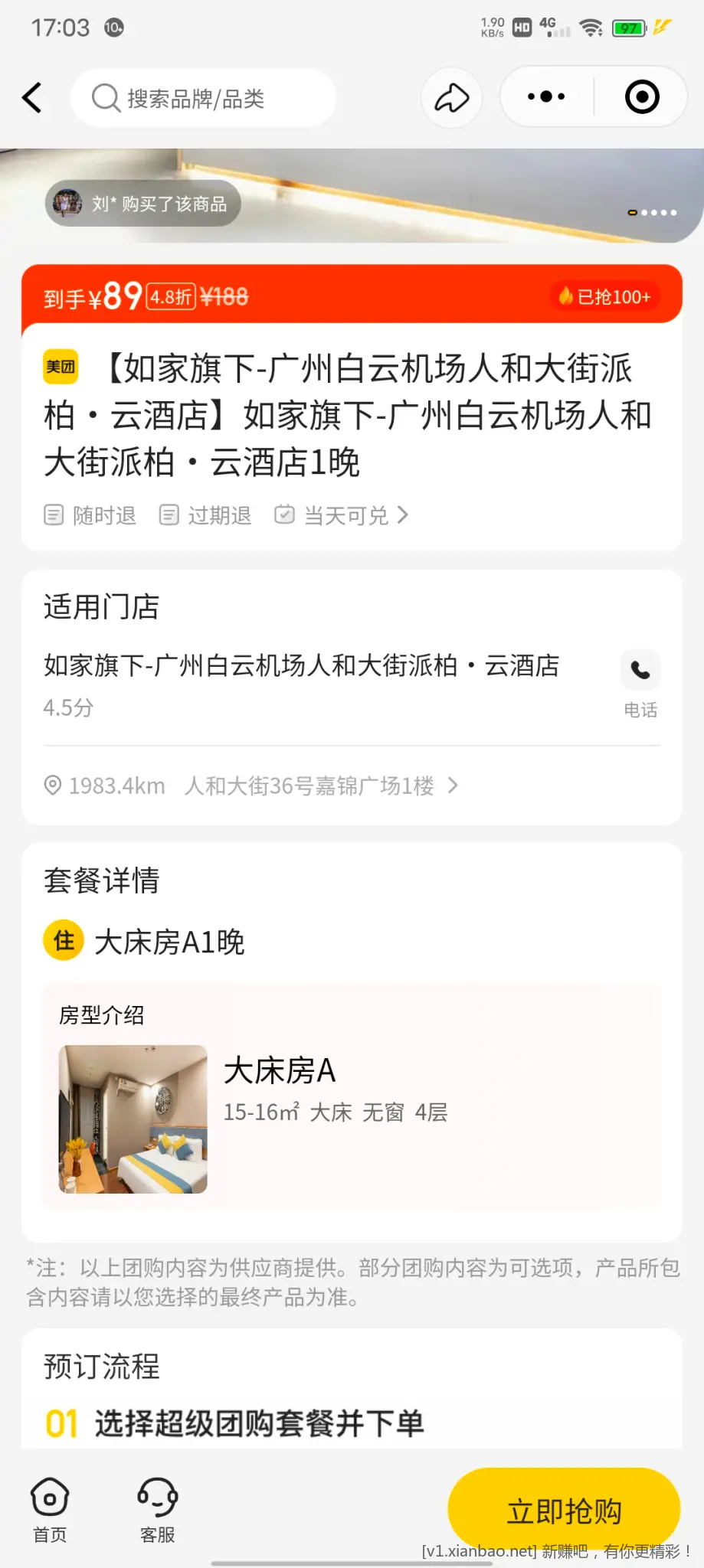Screen dimensions: 704x1568
Task: Expand the refund policy details via the chevron
Action: (404, 514)
